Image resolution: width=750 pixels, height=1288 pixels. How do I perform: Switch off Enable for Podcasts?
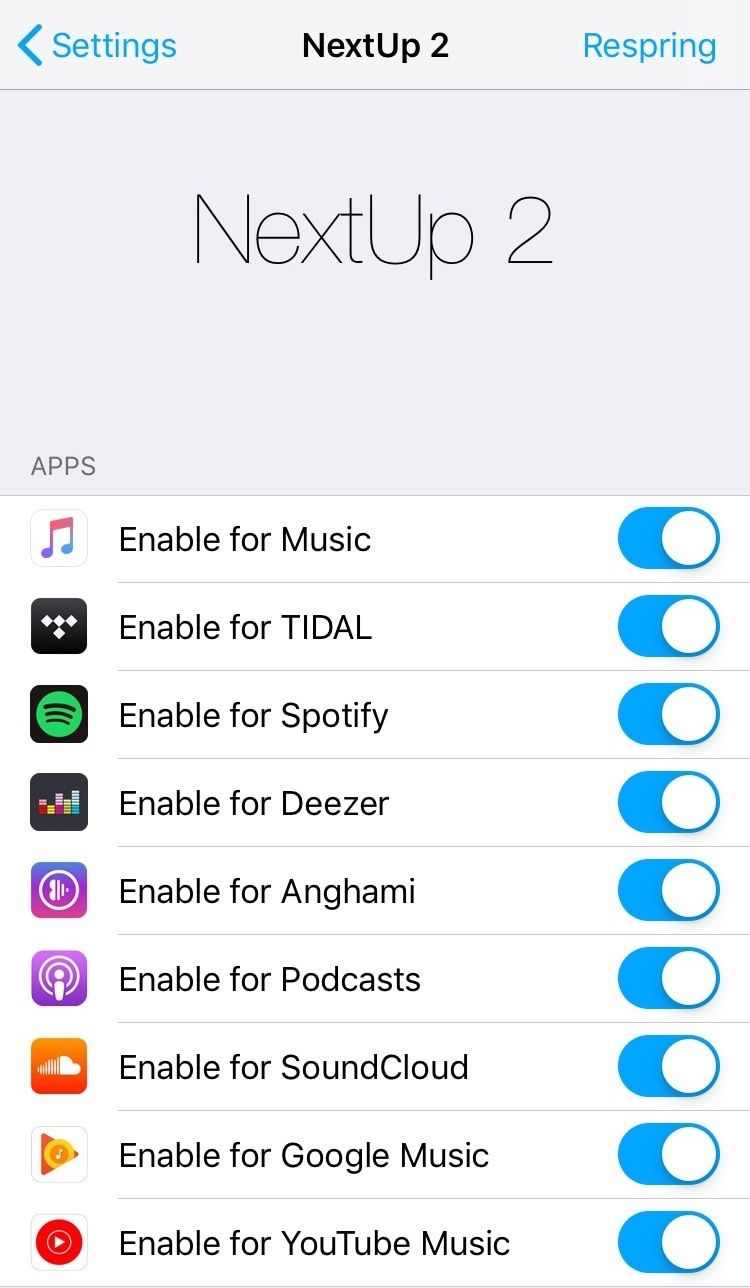669,979
